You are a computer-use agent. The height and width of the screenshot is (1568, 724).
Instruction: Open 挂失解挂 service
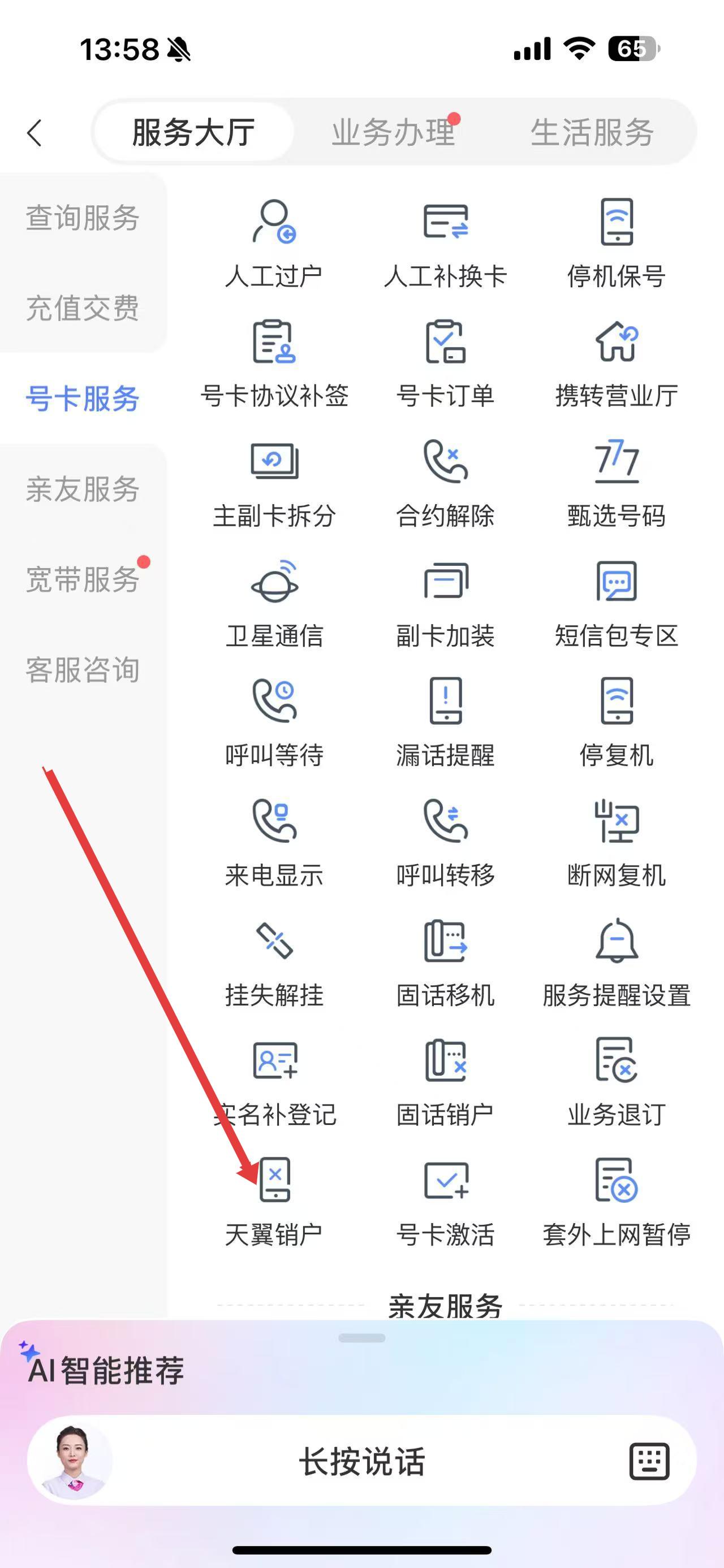coord(275,960)
